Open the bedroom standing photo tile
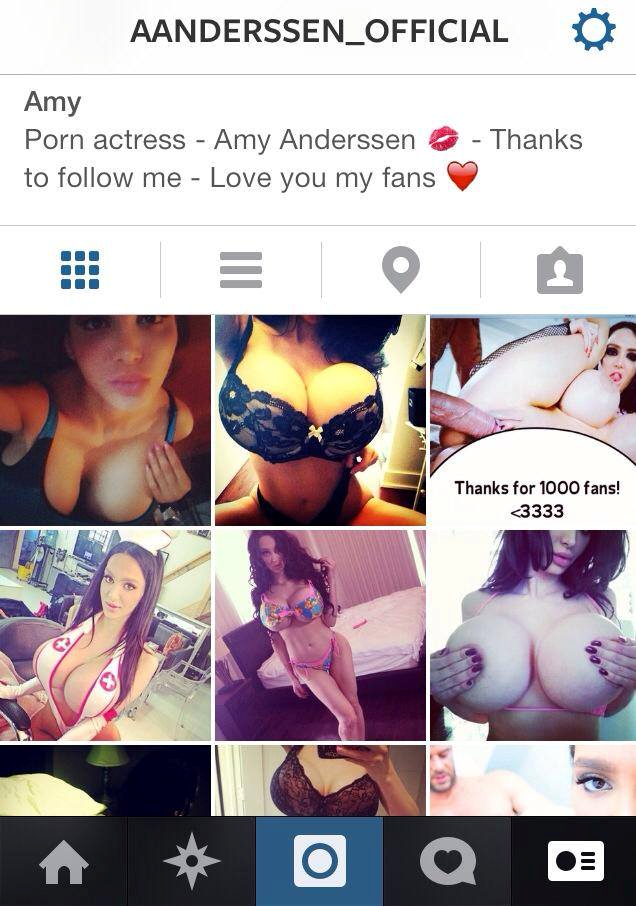The width and height of the screenshot is (636, 906). pyautogui.click(x=320, y=635)
